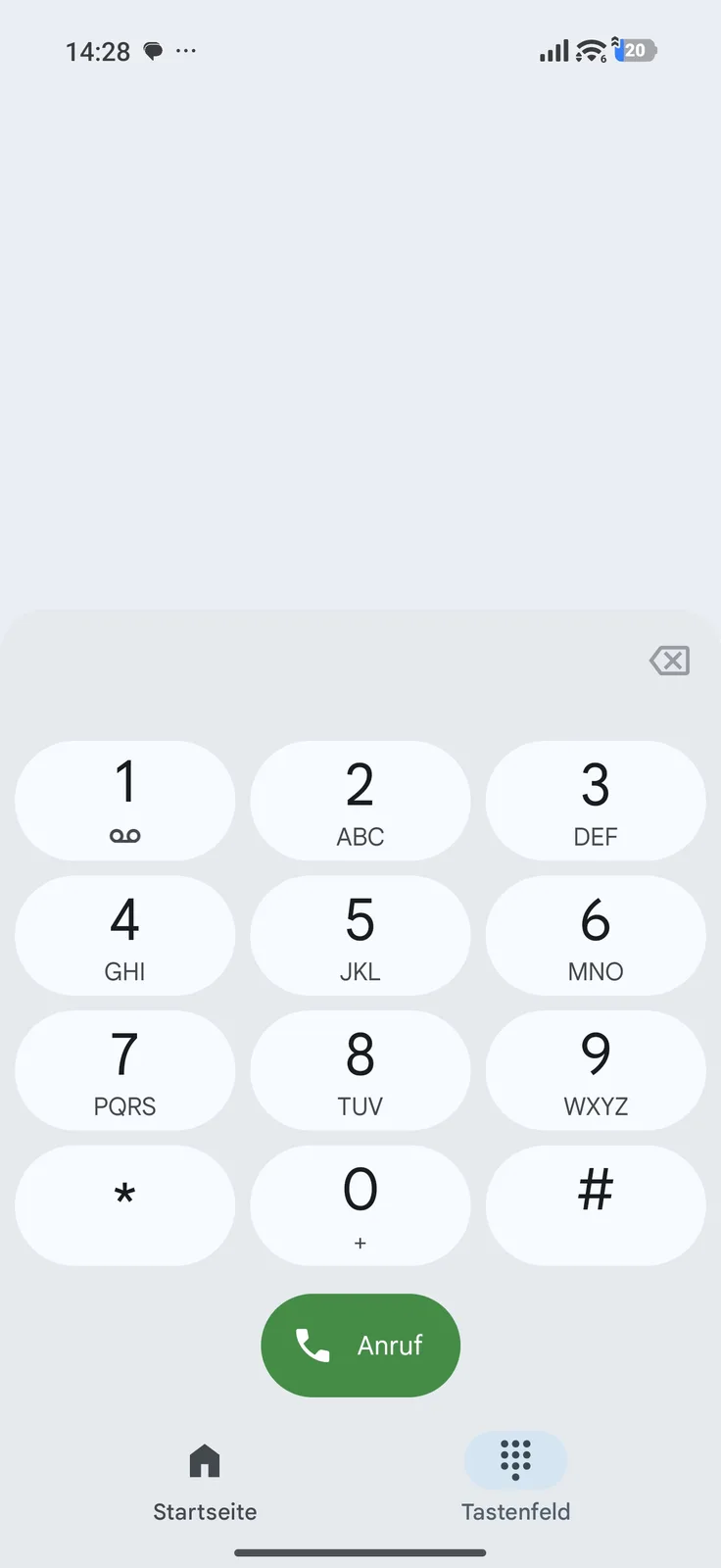This screenshot has height=1568, width=721.
Task: Tap the star (*) key
Action: pos(124,1204)
